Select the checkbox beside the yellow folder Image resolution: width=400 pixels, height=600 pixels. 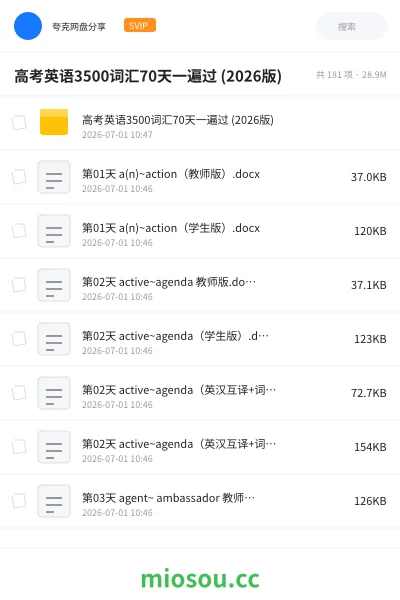19,123
